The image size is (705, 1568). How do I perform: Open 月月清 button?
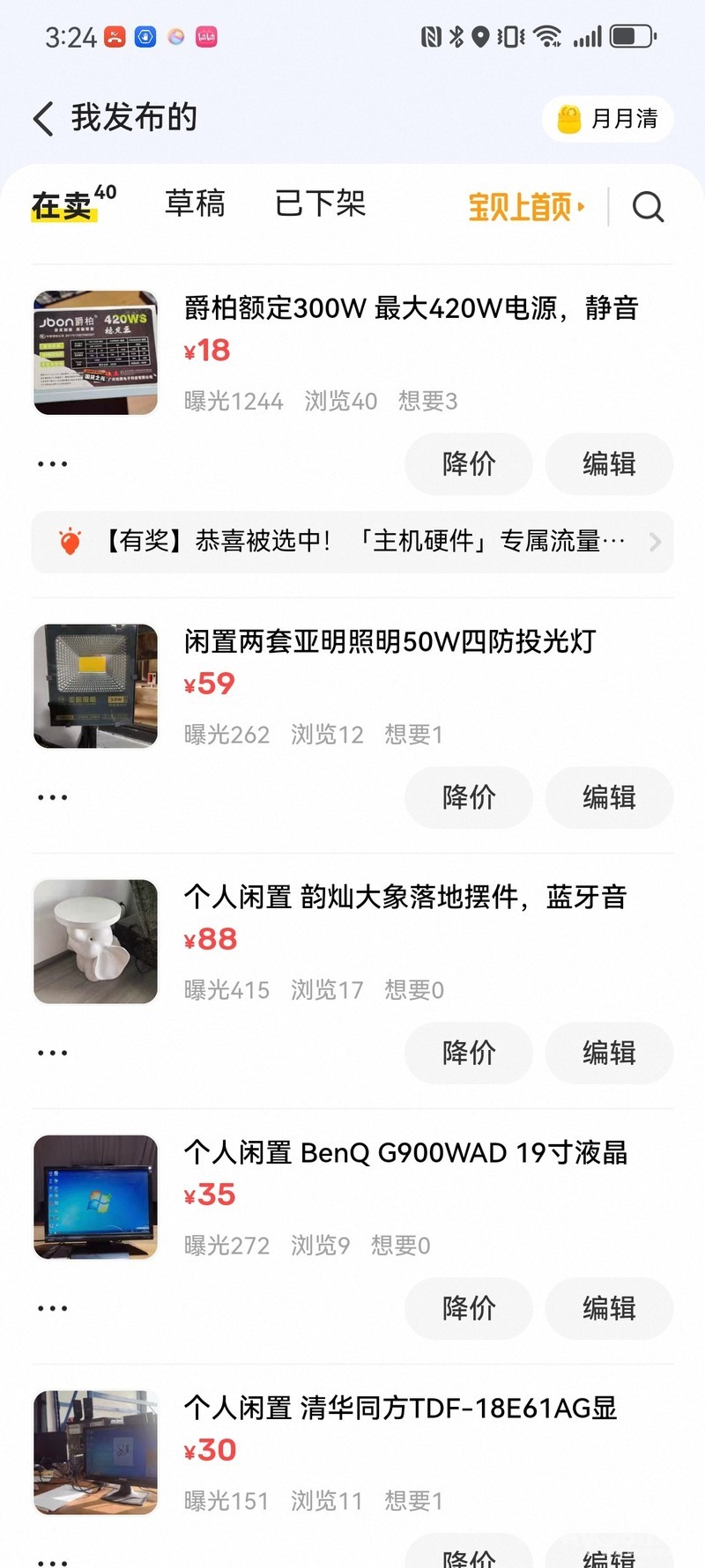608,119
